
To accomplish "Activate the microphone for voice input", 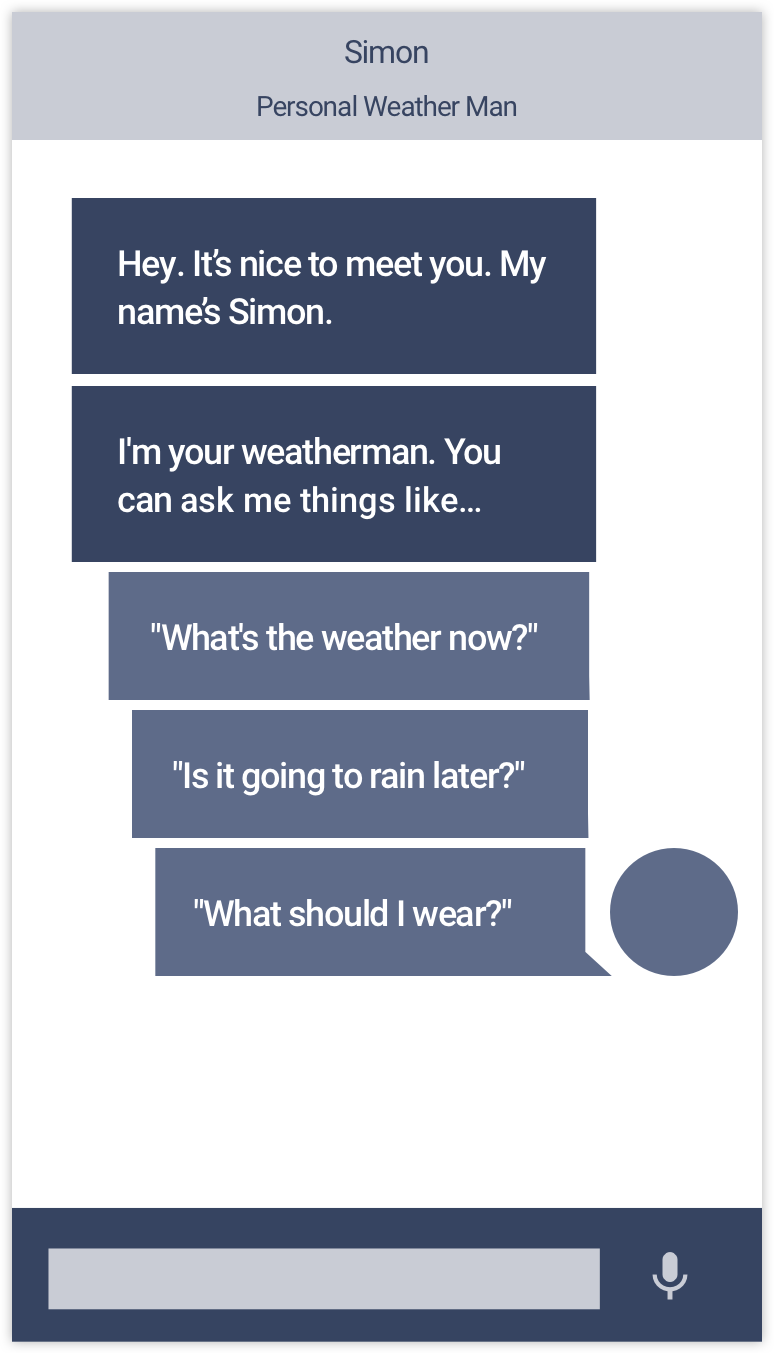I will (x=670, y=1276).
